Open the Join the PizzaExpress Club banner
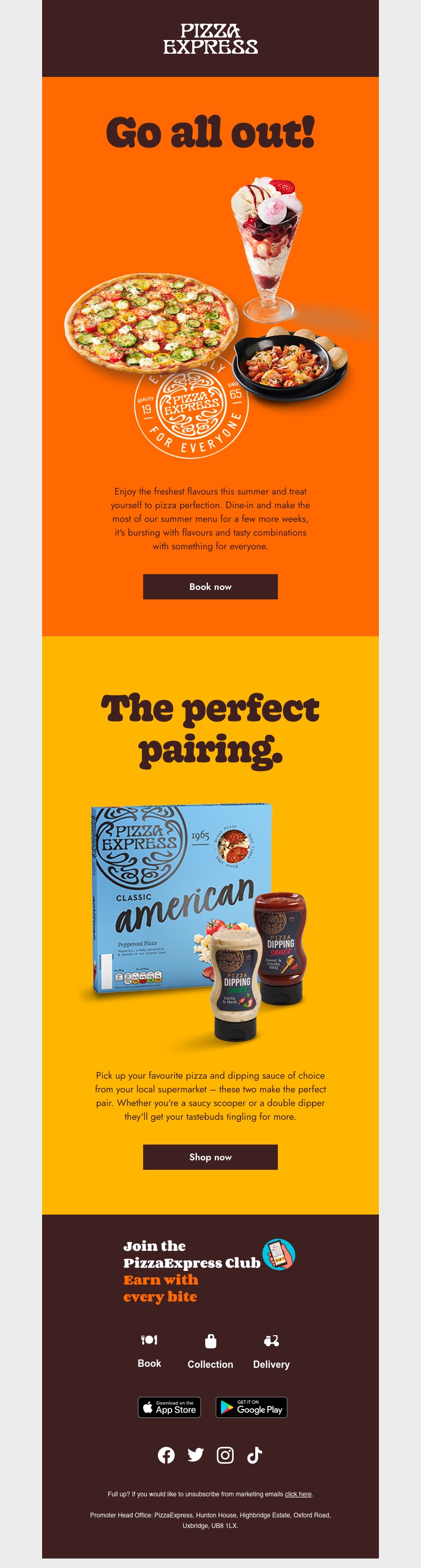 coord(210,1271)
